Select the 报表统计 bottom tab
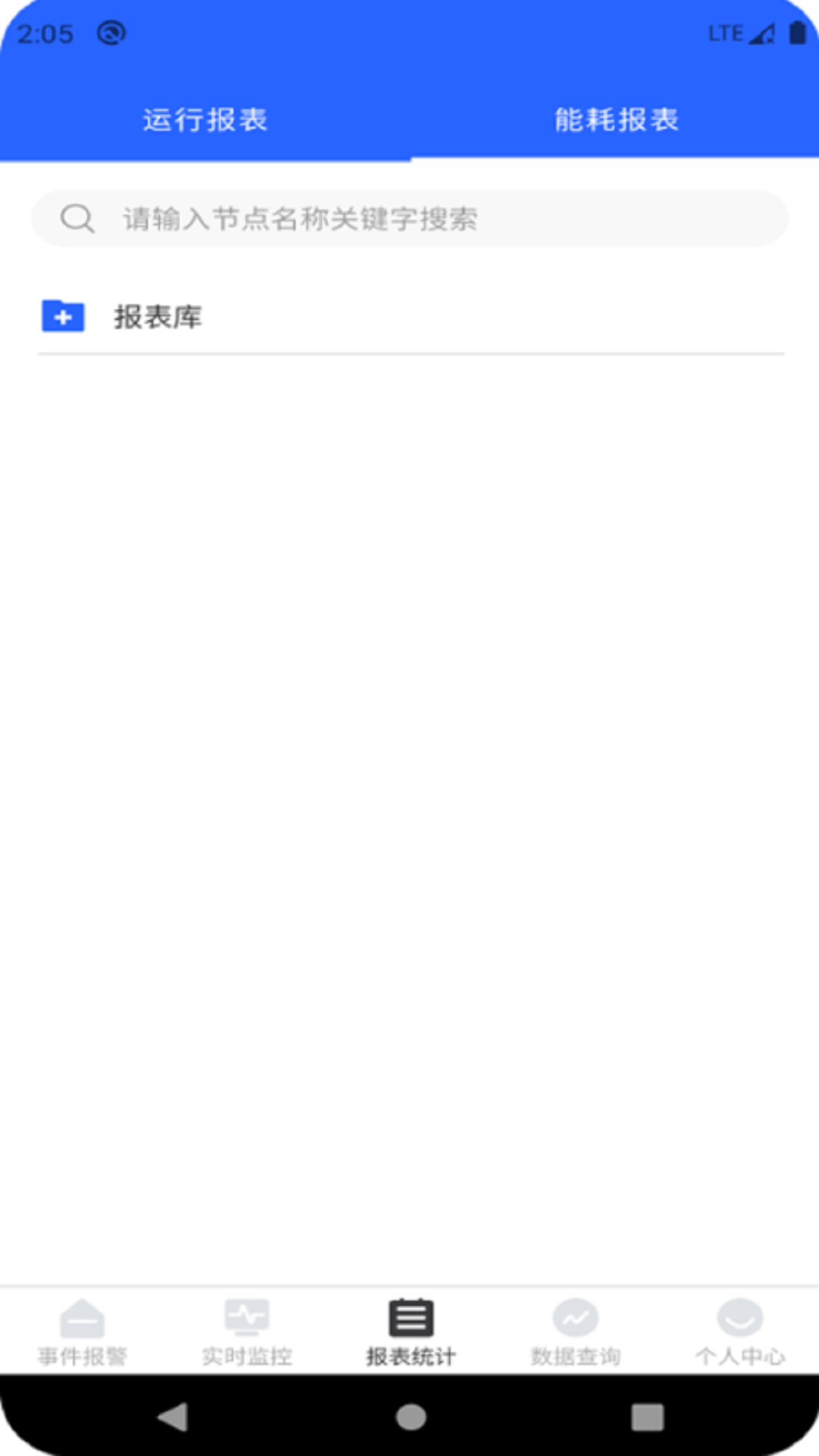This screenshot has width=819, height=1456. click(x=410, y=1331)
